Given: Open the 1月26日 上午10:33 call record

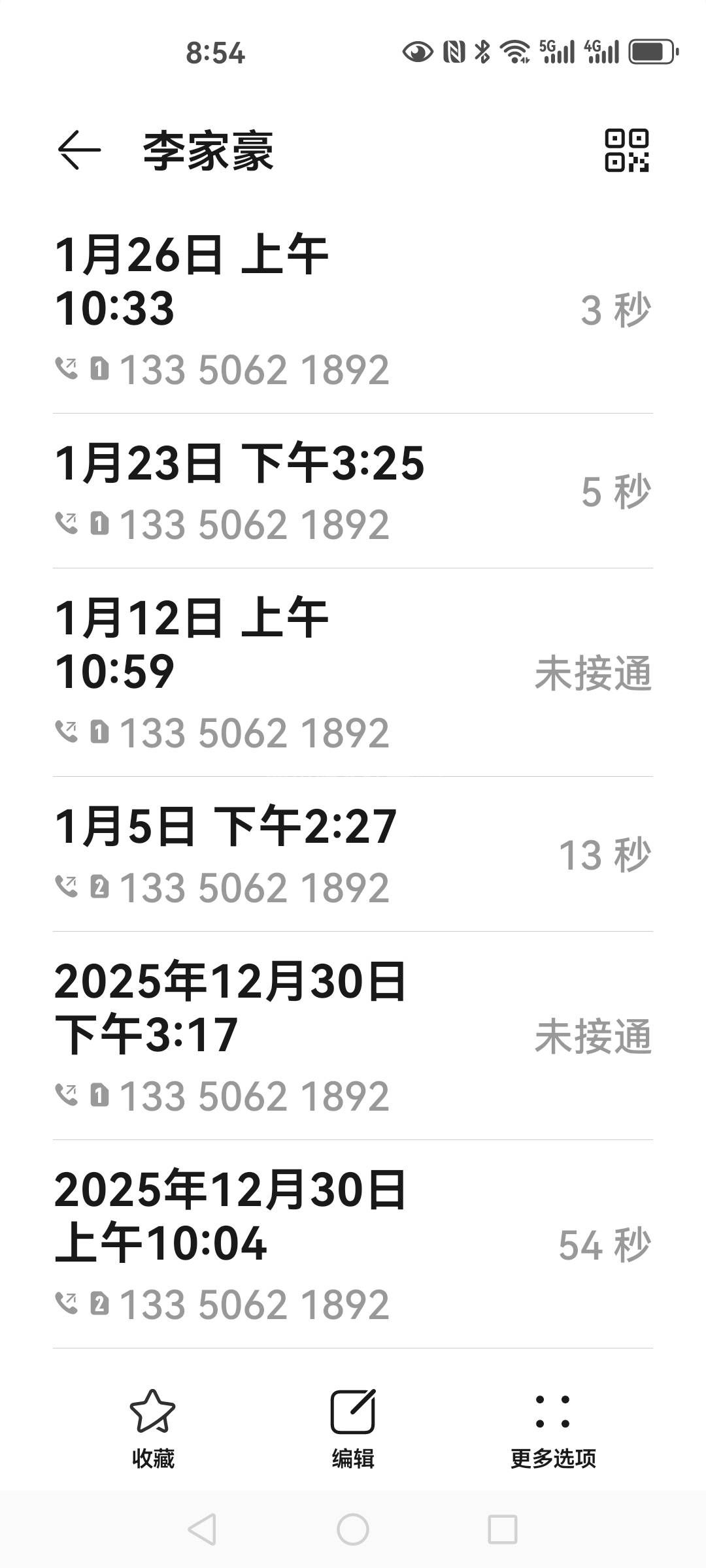Looking at the screenshot, I should pyautogui.click(x=353, y=308).
